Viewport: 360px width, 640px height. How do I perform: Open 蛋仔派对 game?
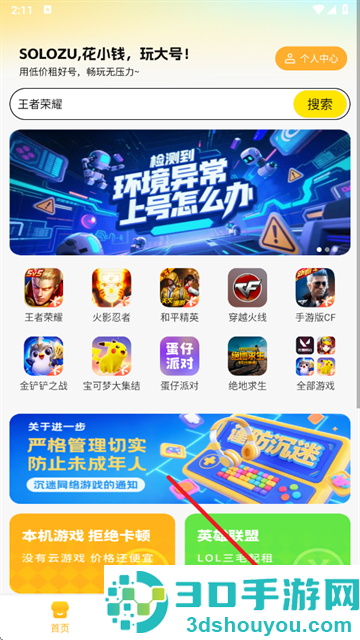(x=180, y=364)
